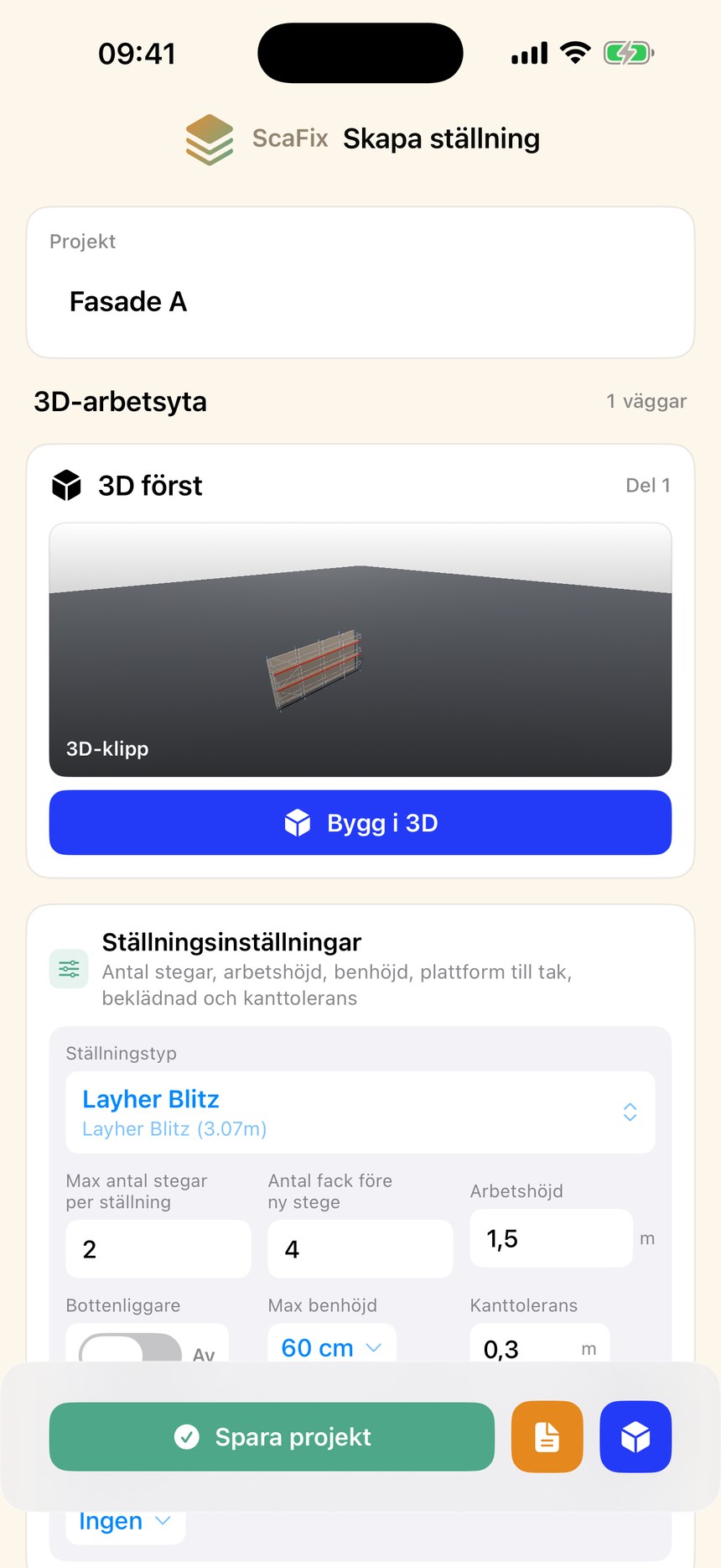Tap the Wi-Fi icon in the status bar
This screenshot has height=1568, width=721.
point(574,52)
